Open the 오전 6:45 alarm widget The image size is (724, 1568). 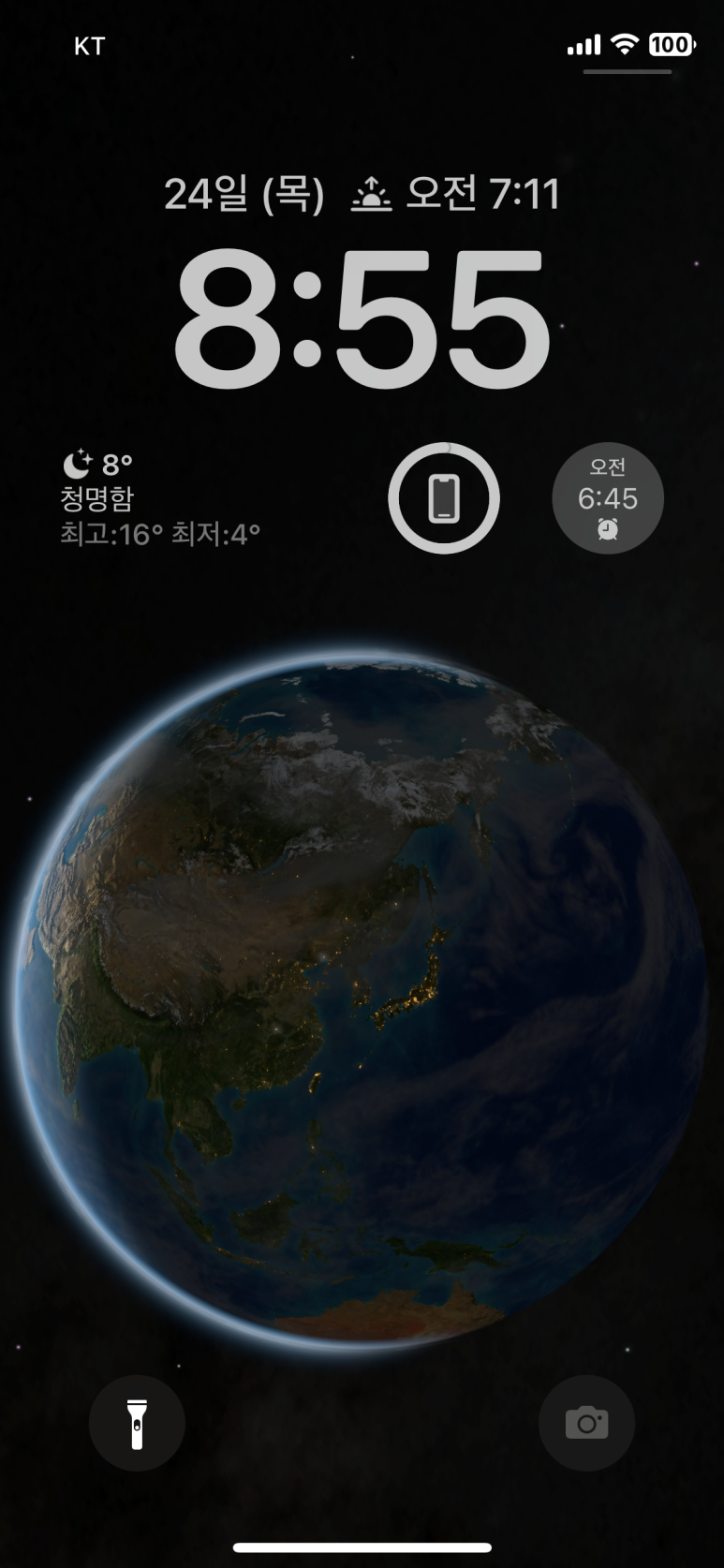607,498
